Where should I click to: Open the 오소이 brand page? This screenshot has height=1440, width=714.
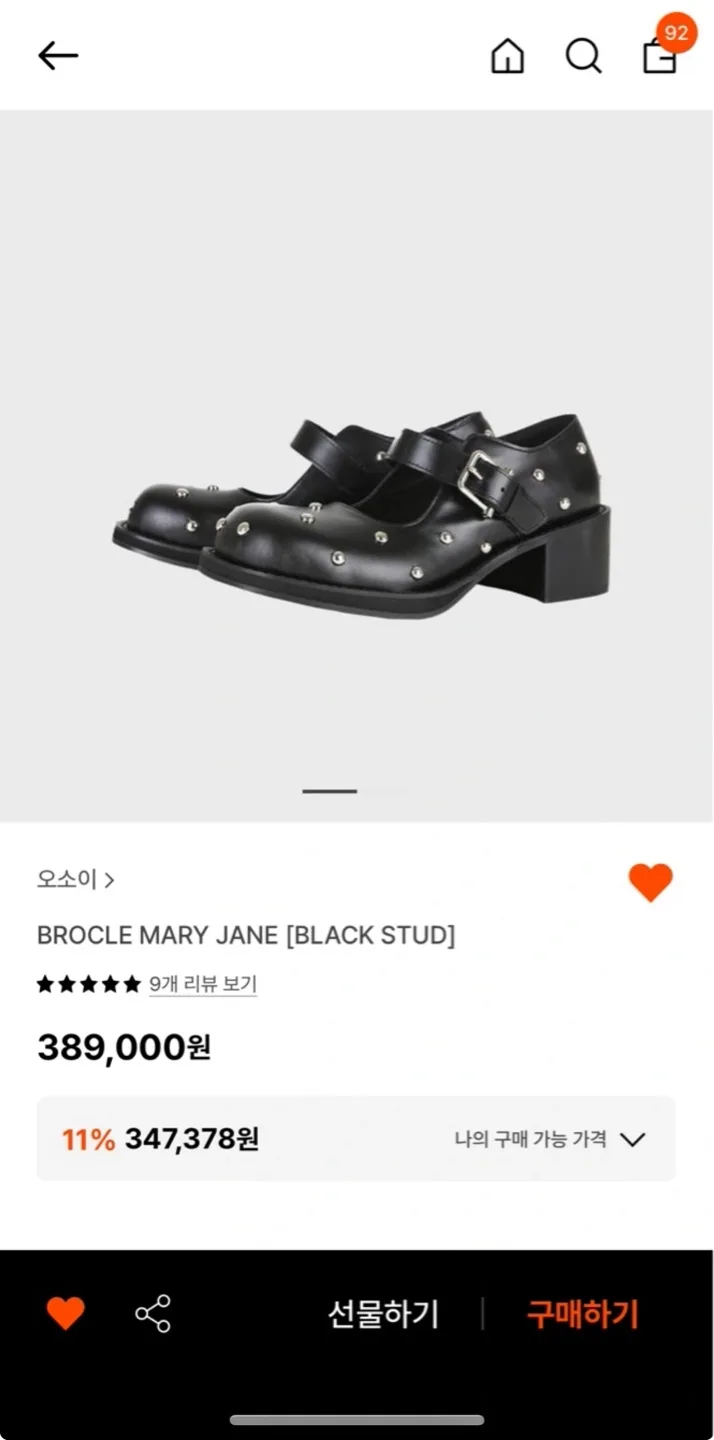click(x=76, y=880)
